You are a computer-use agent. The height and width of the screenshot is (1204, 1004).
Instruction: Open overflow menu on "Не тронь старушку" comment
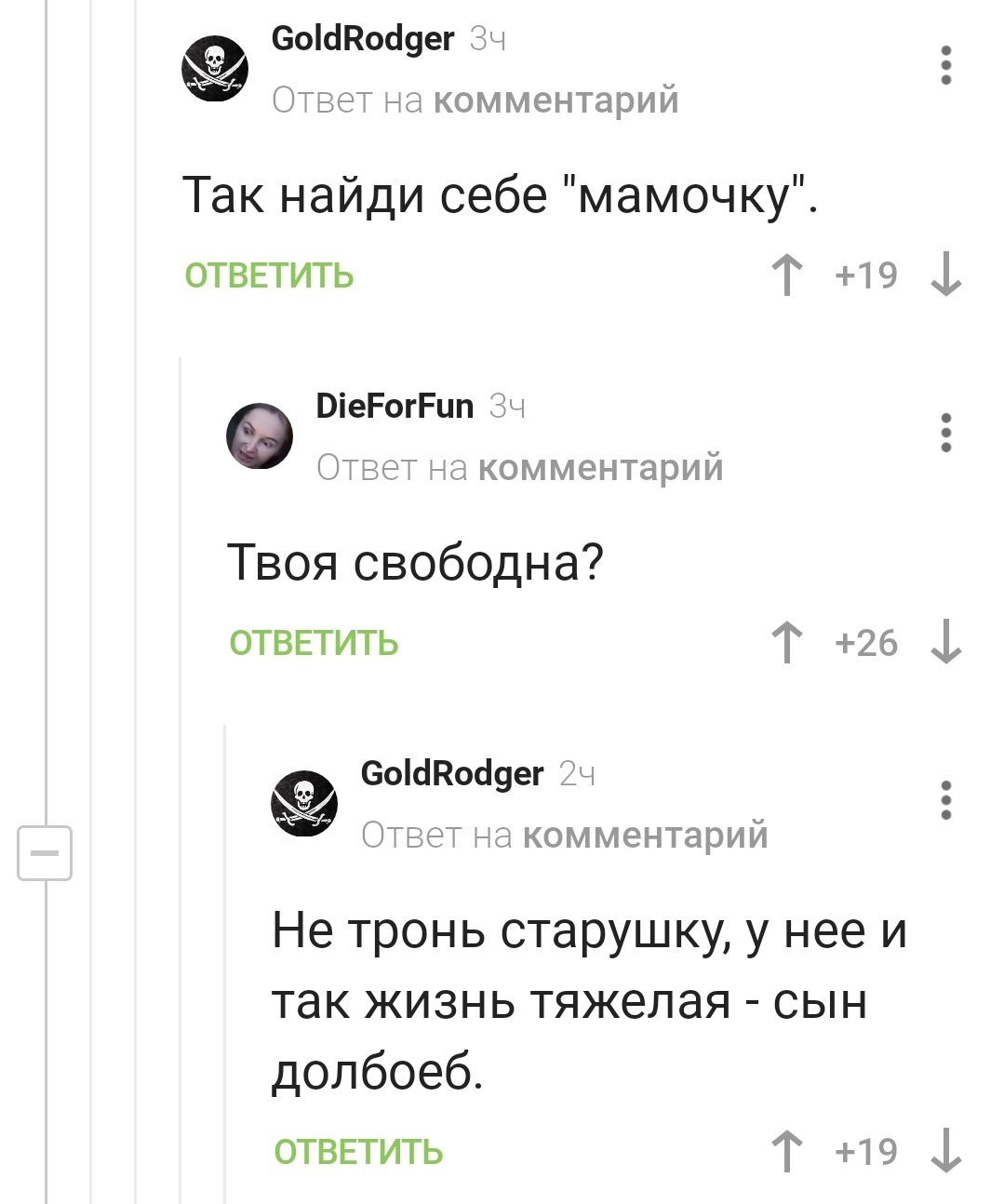point(945,800)
